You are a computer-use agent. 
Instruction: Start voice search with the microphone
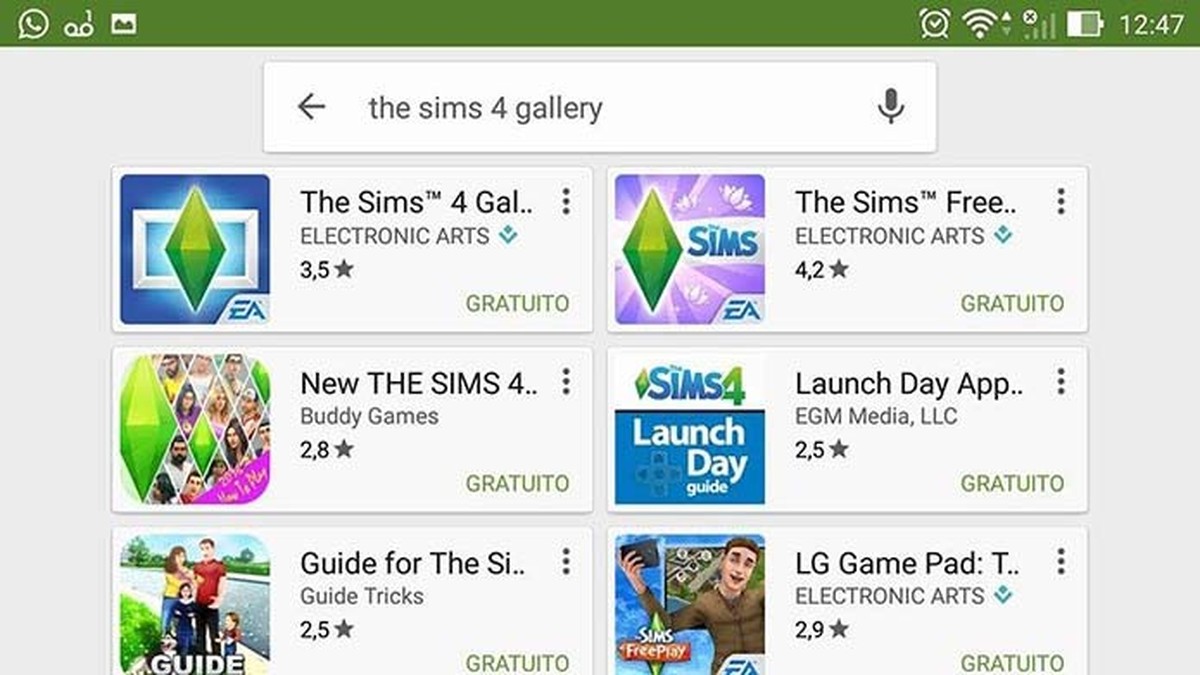[x=890, y=107]
